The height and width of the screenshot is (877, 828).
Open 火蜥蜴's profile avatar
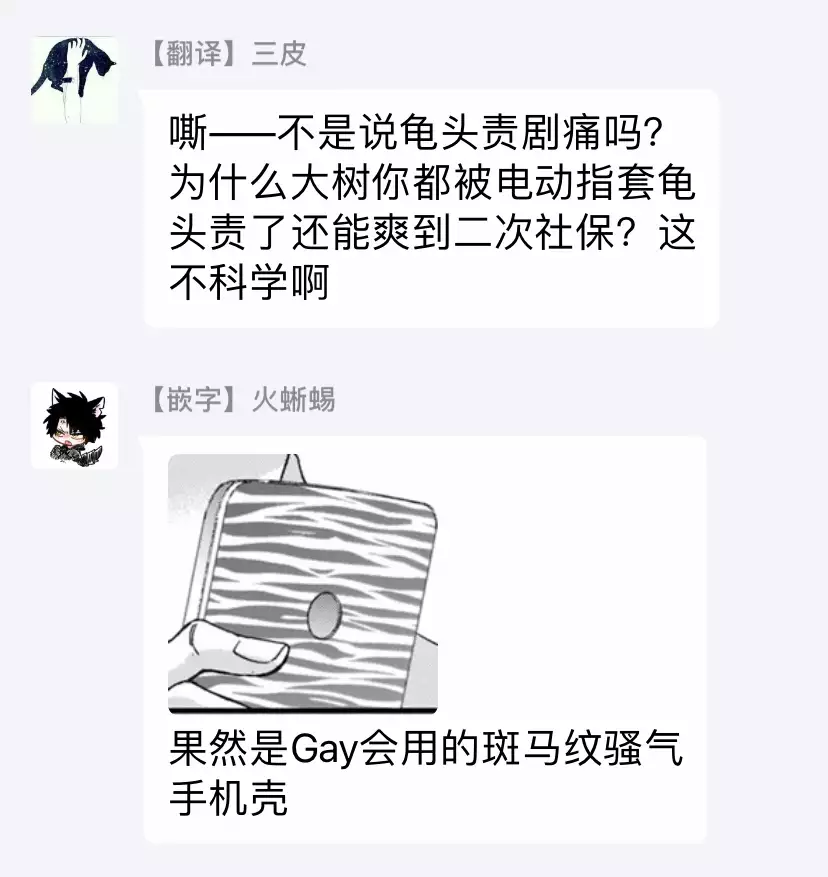click(x=74, y=425)
